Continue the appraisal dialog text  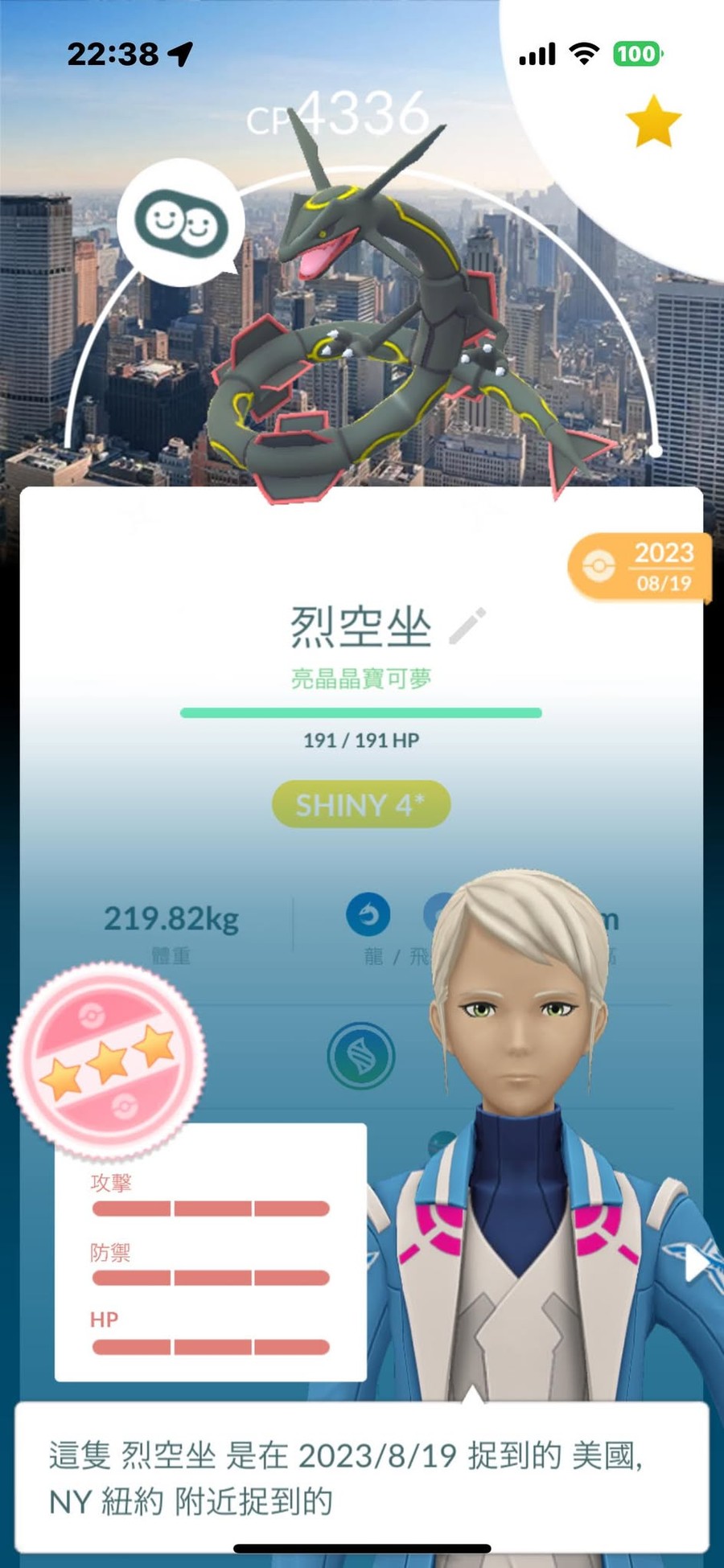pyautogui.click(x=362, y=1478)
